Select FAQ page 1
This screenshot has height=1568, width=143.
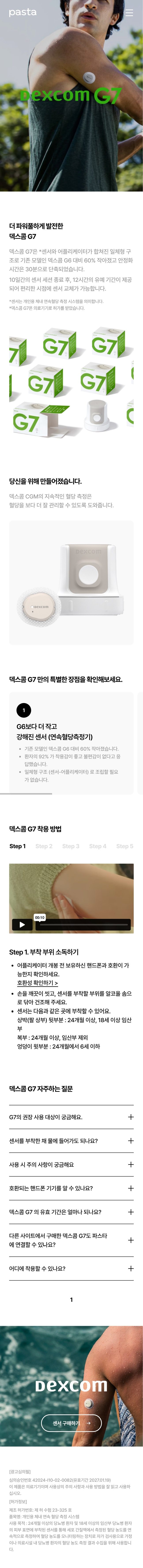(71, 1300)
